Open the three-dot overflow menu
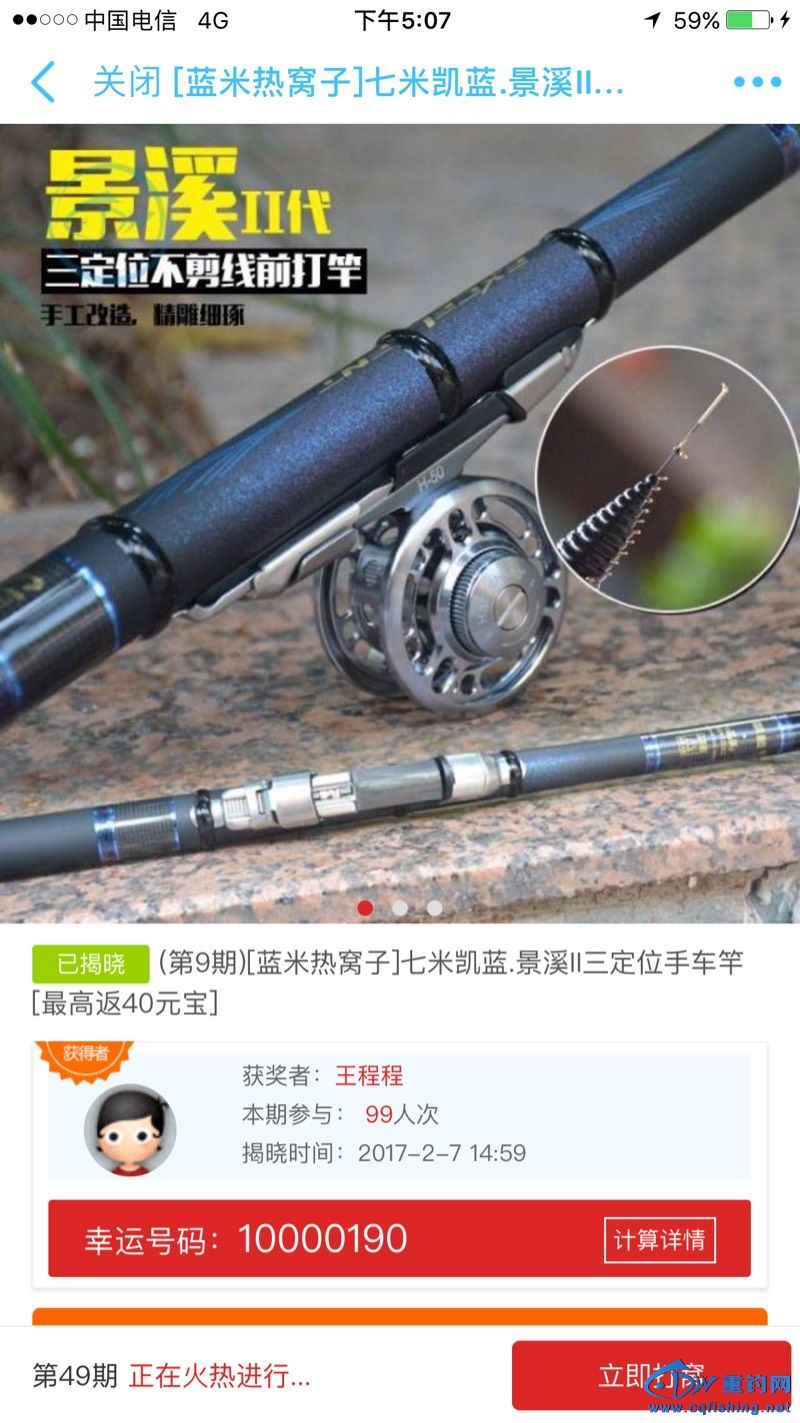Viewport: 800px width, 1423px height. (x=757, y=82)
